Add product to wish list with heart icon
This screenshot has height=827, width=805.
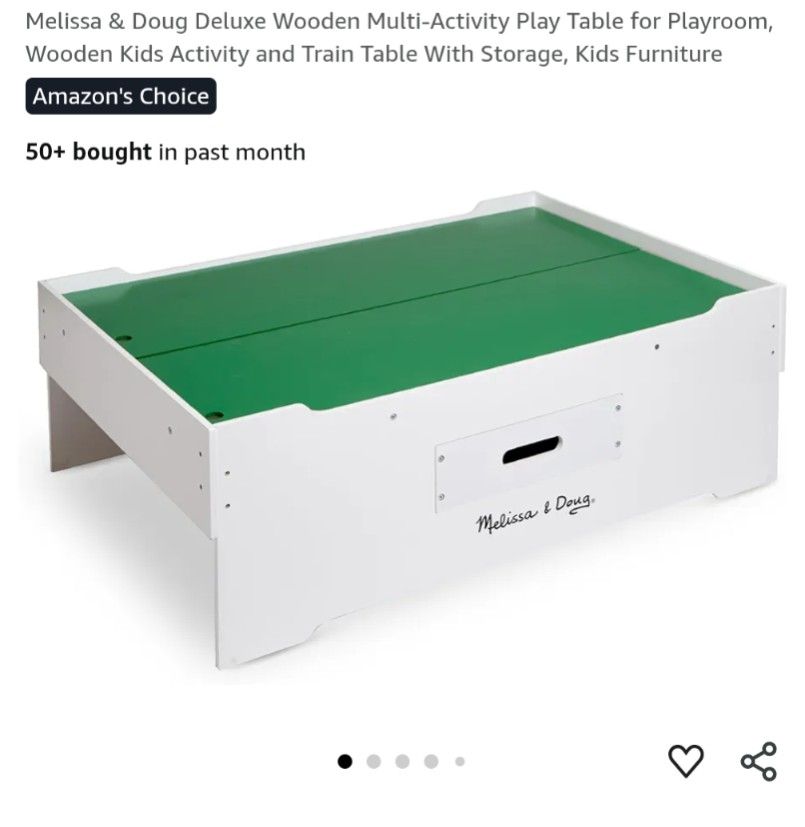point(686,761)
